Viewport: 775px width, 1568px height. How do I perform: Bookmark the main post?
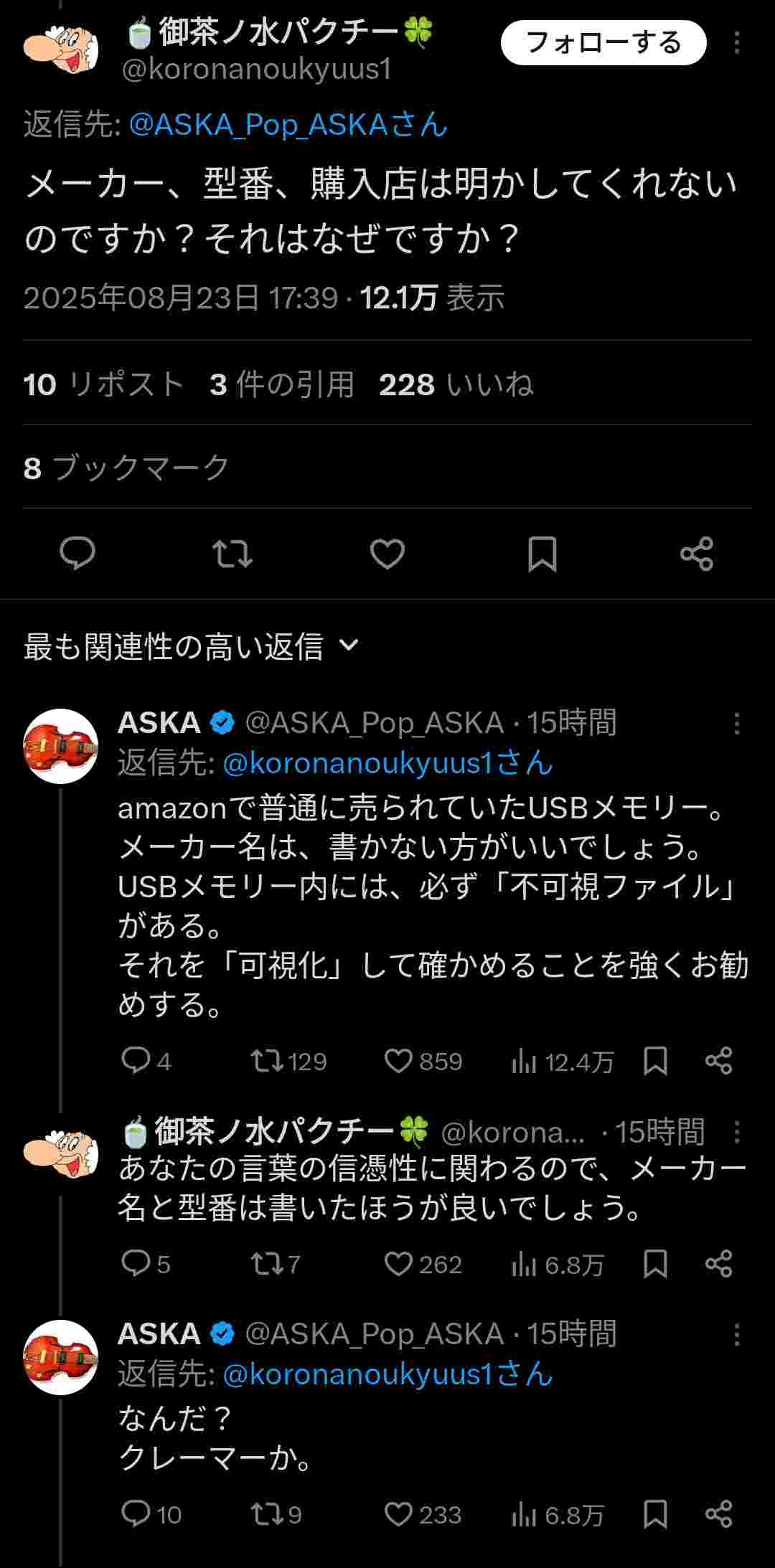click(x=542, y=554)
